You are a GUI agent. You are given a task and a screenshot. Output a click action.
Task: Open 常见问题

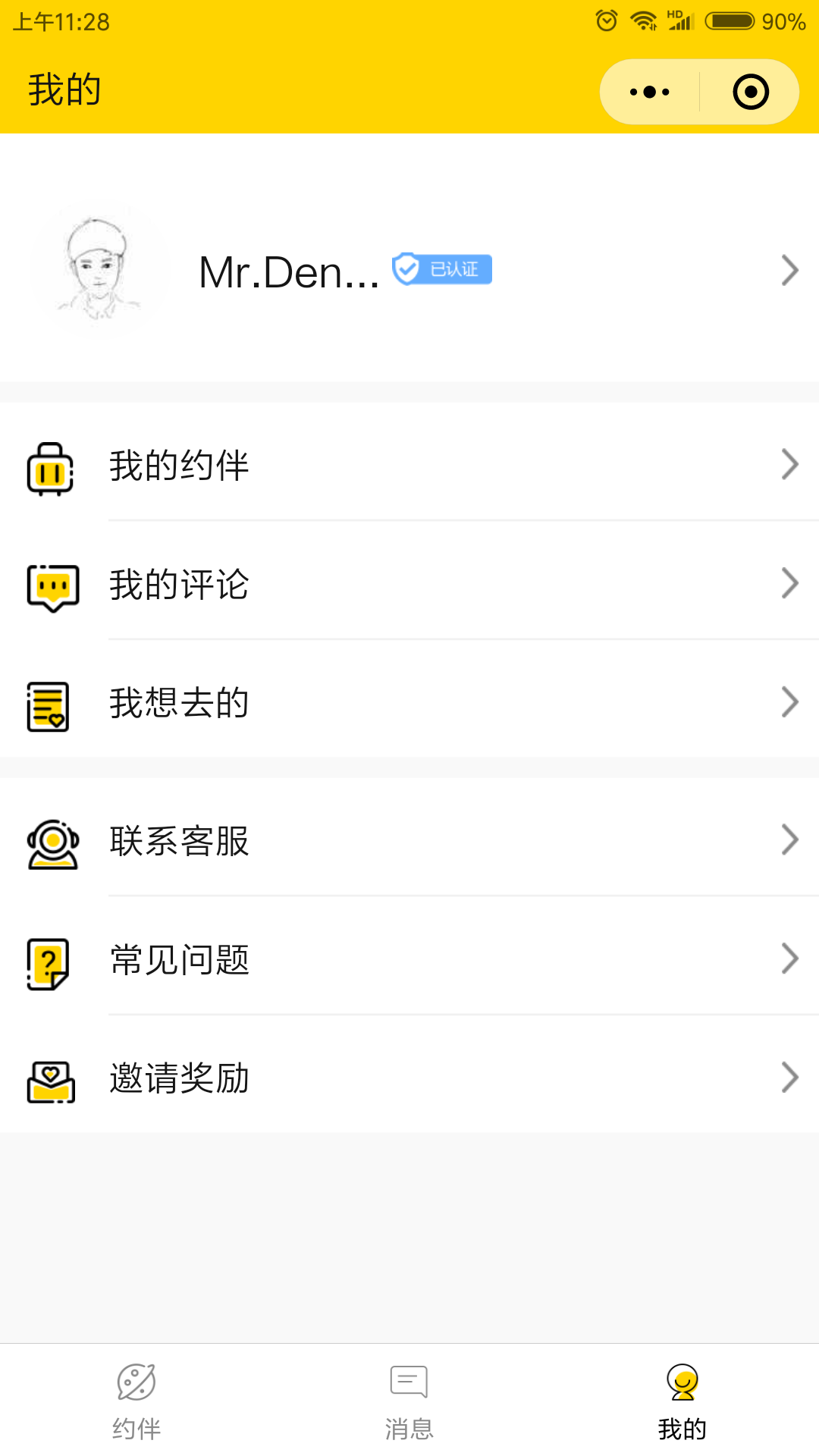pos(409,960)
